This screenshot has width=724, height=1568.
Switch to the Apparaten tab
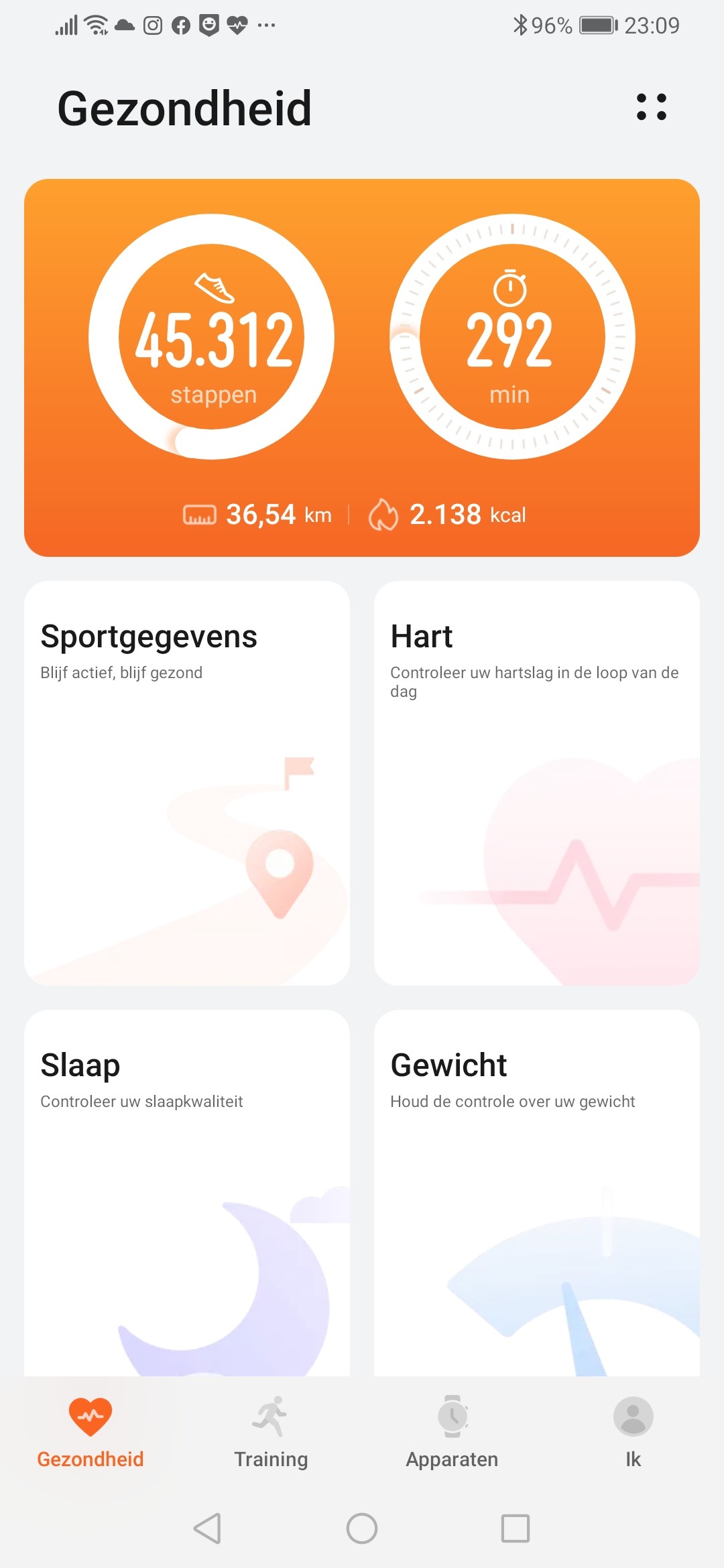(x=452, y=1433)
